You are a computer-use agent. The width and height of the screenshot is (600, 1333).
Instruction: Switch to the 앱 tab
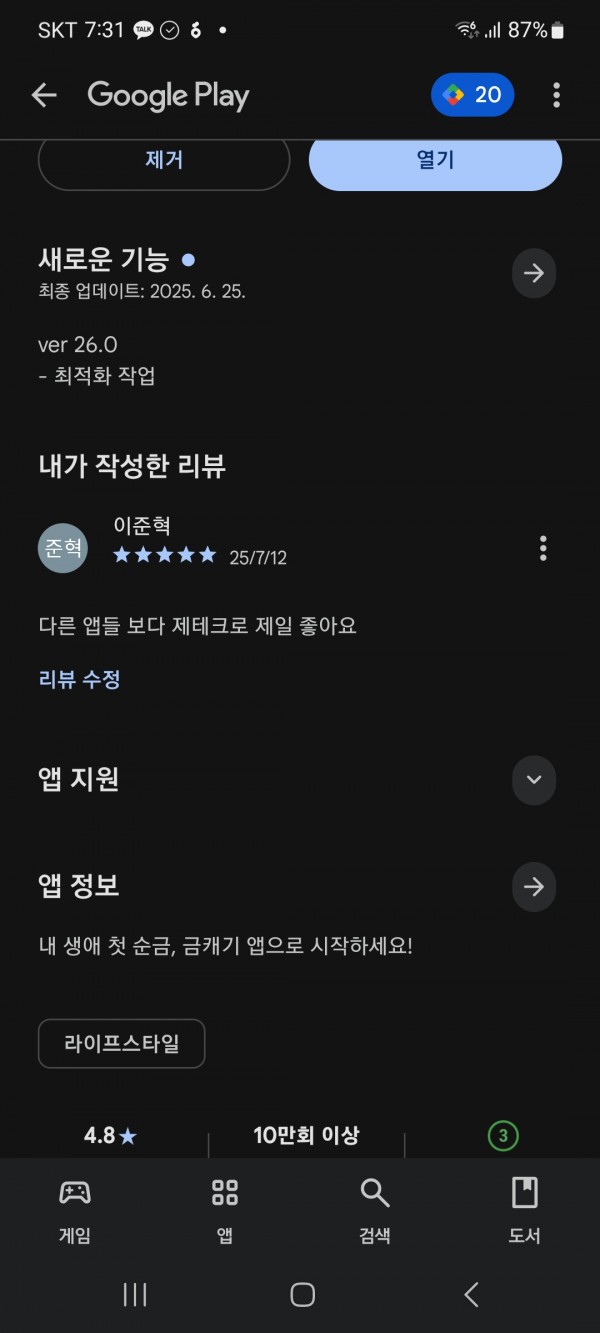pyautogui.click(x=225, y=1210)
